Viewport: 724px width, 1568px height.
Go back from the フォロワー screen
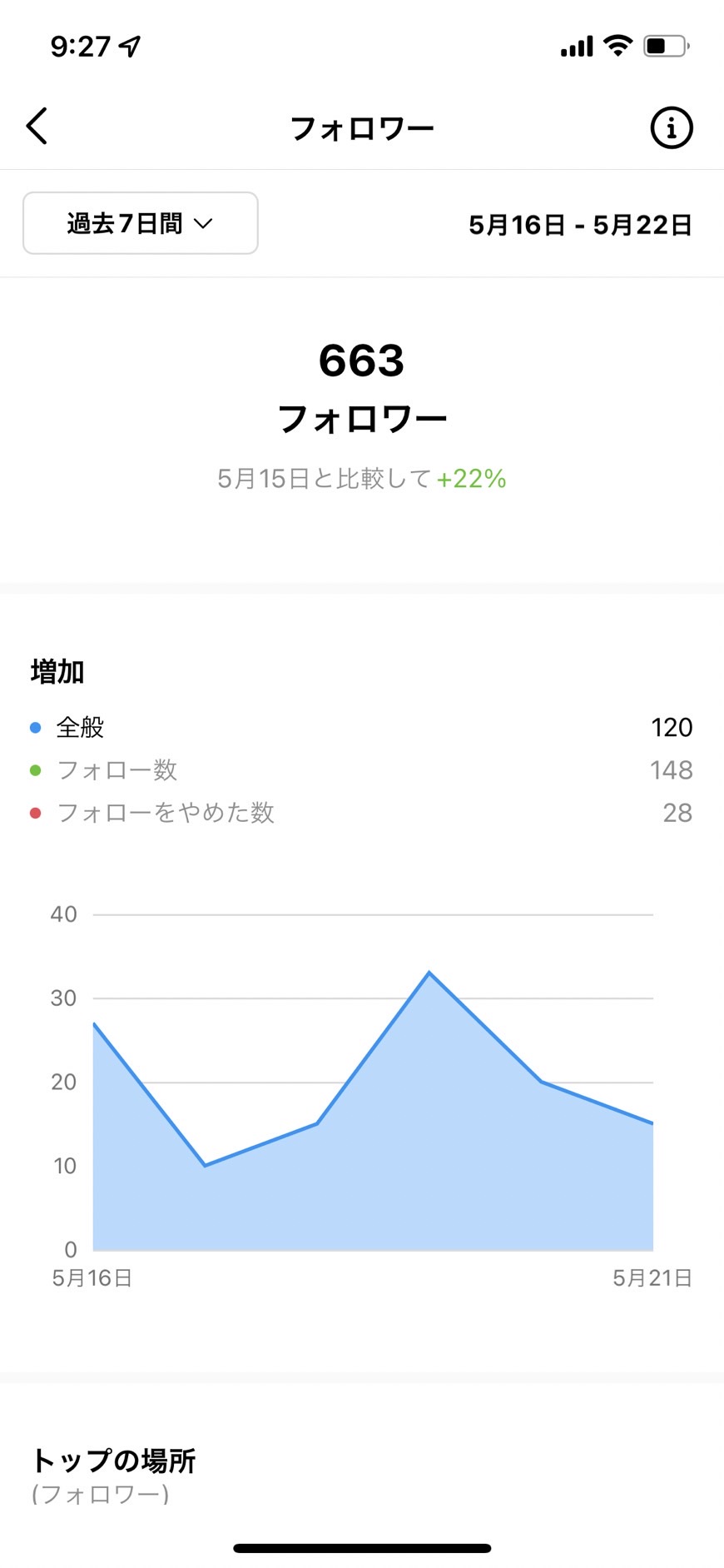37,127
